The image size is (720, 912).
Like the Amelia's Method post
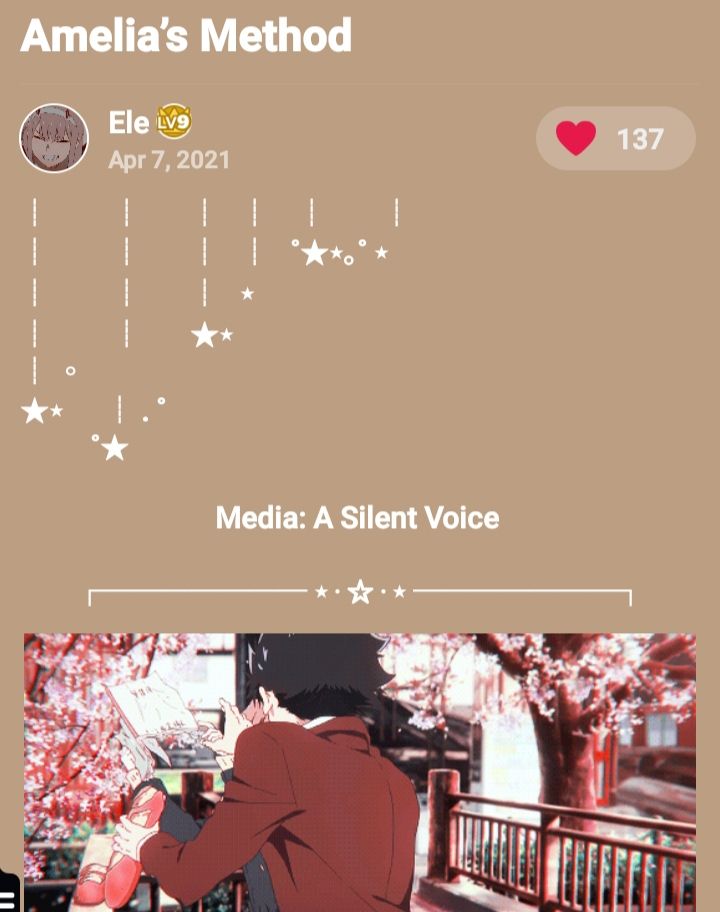tap(577, 138)
